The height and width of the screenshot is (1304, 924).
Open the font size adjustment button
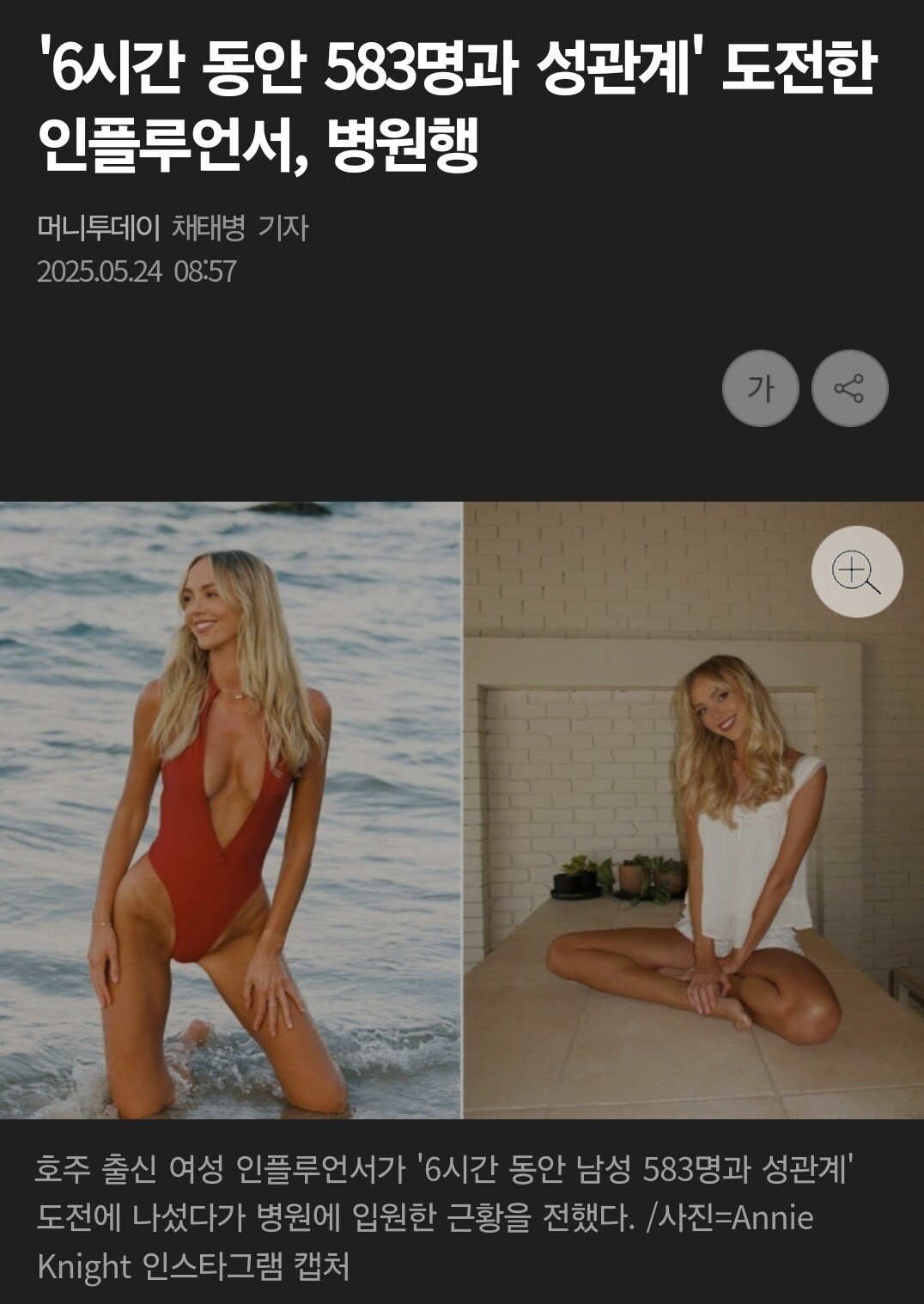(x=760, y=388)
